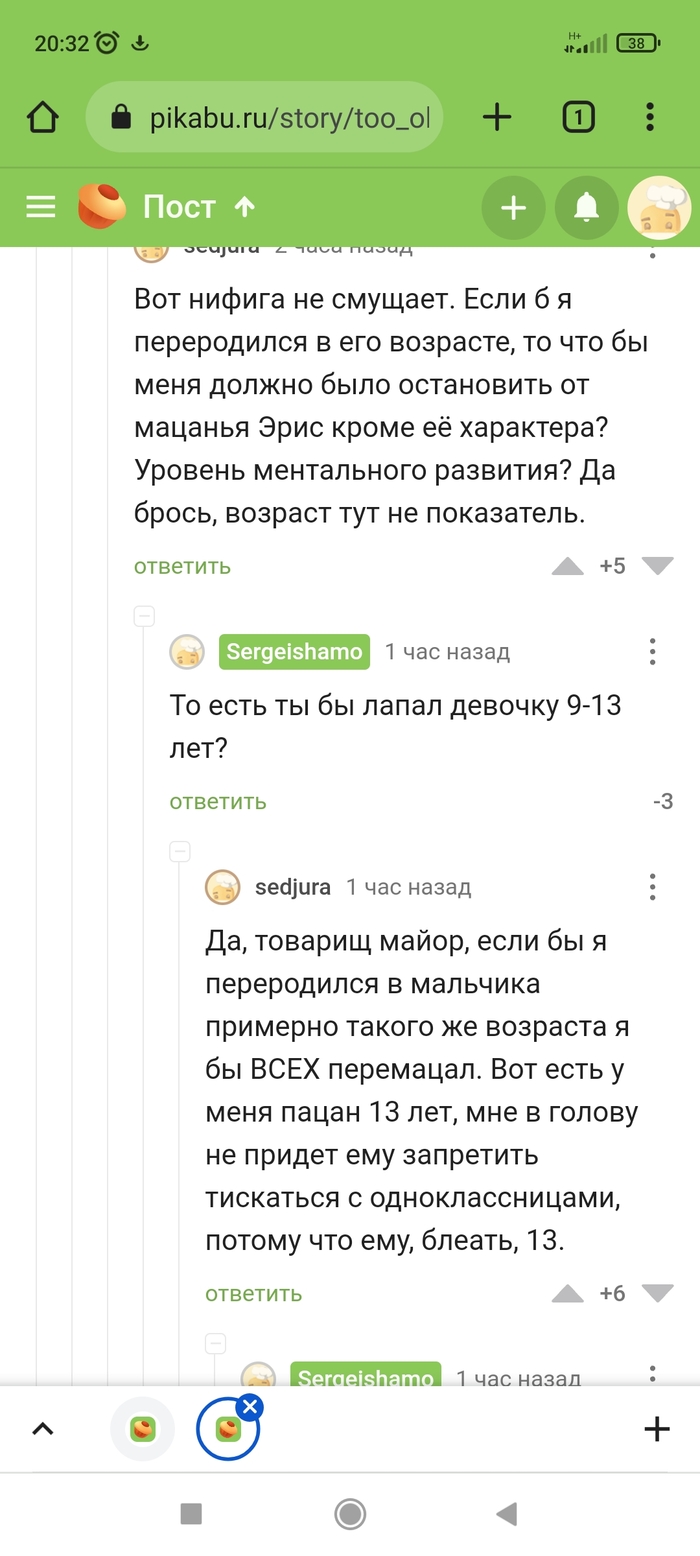Reply to the comment rated +5

tap(182, 566)
